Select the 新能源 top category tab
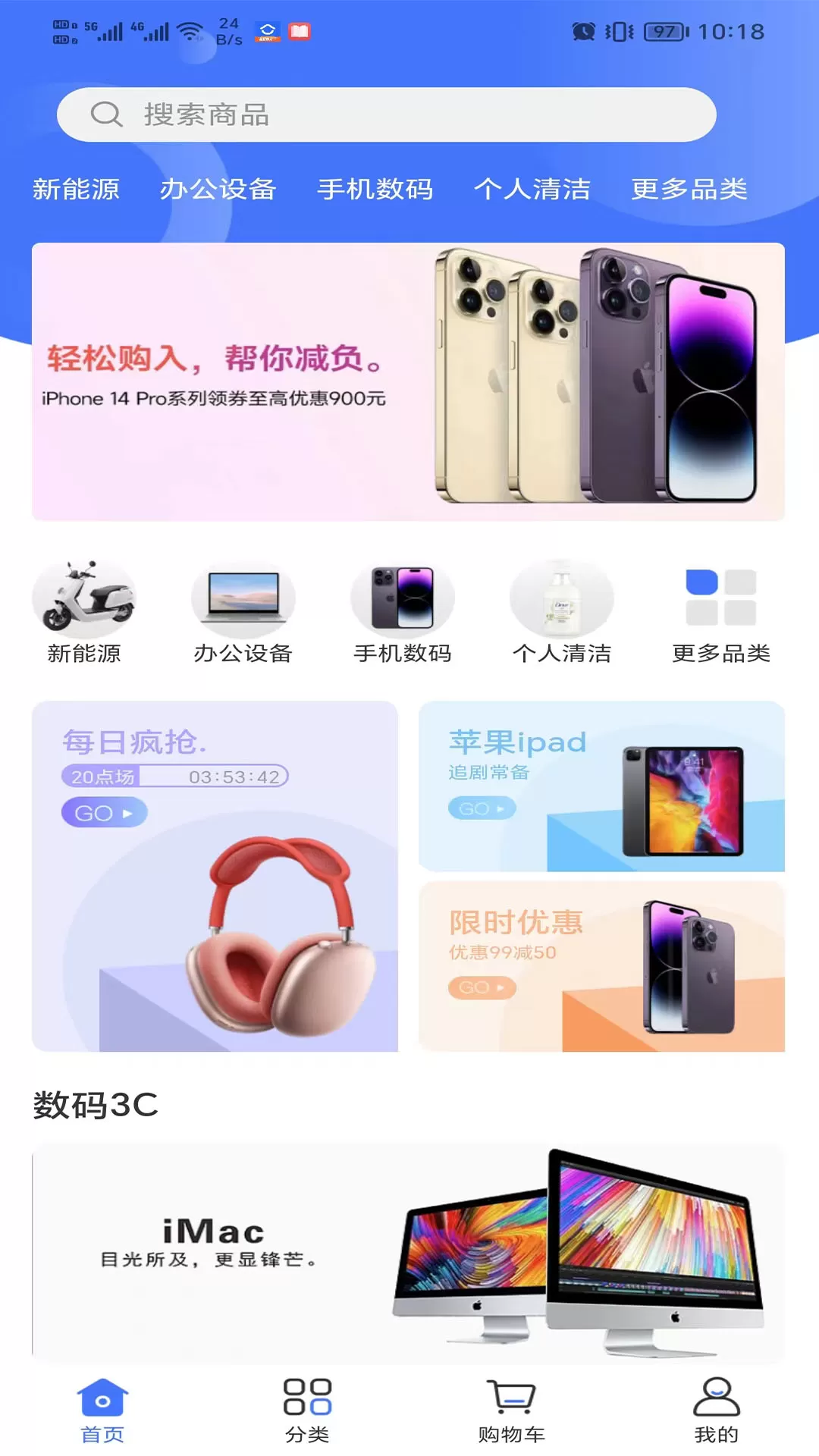This screenshot has height=1456, width=819. point(76,189)
